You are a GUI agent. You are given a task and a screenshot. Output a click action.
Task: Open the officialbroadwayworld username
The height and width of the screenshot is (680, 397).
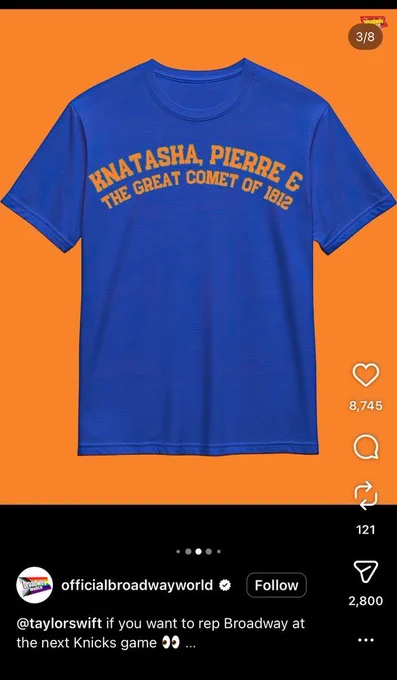point(137,585)
